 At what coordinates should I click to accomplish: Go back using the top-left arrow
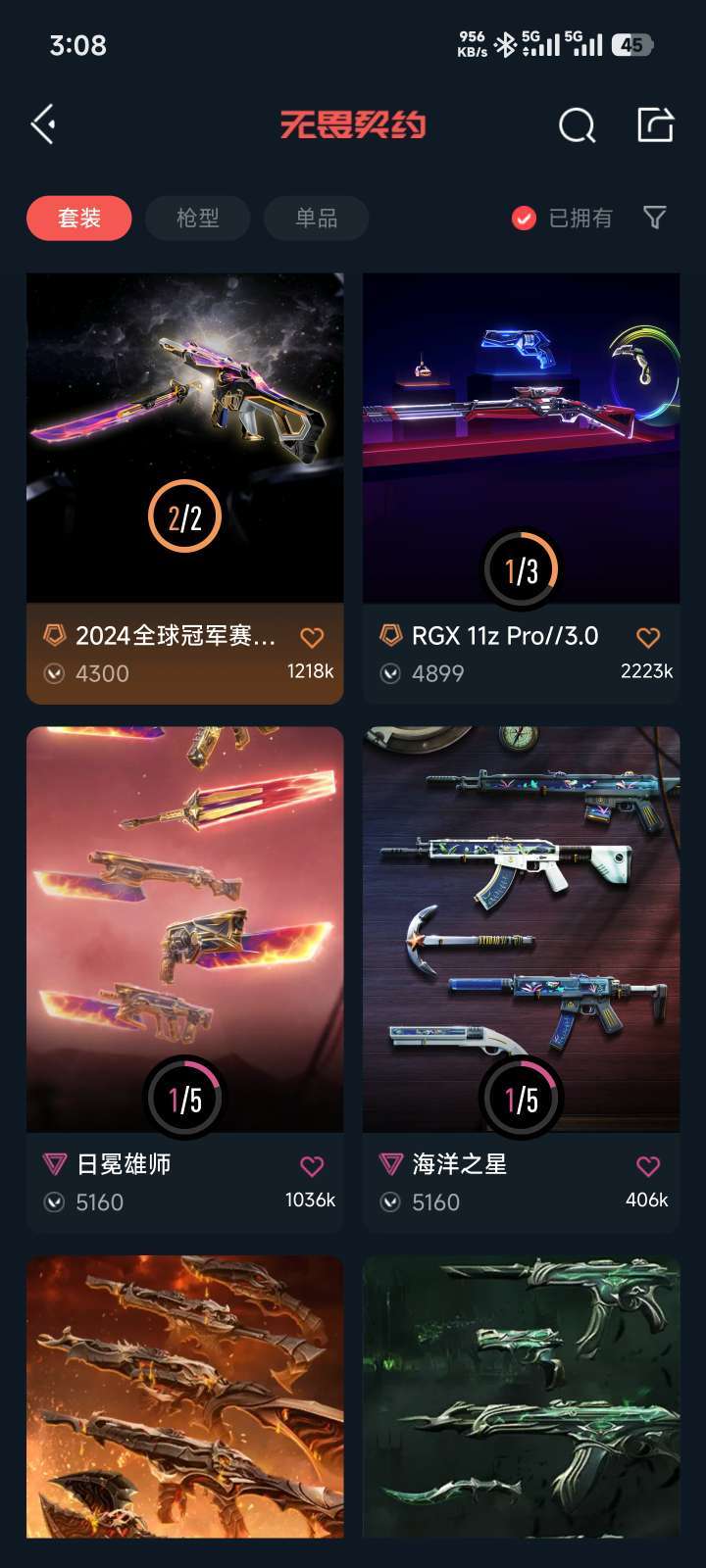(x=43, y=124)
